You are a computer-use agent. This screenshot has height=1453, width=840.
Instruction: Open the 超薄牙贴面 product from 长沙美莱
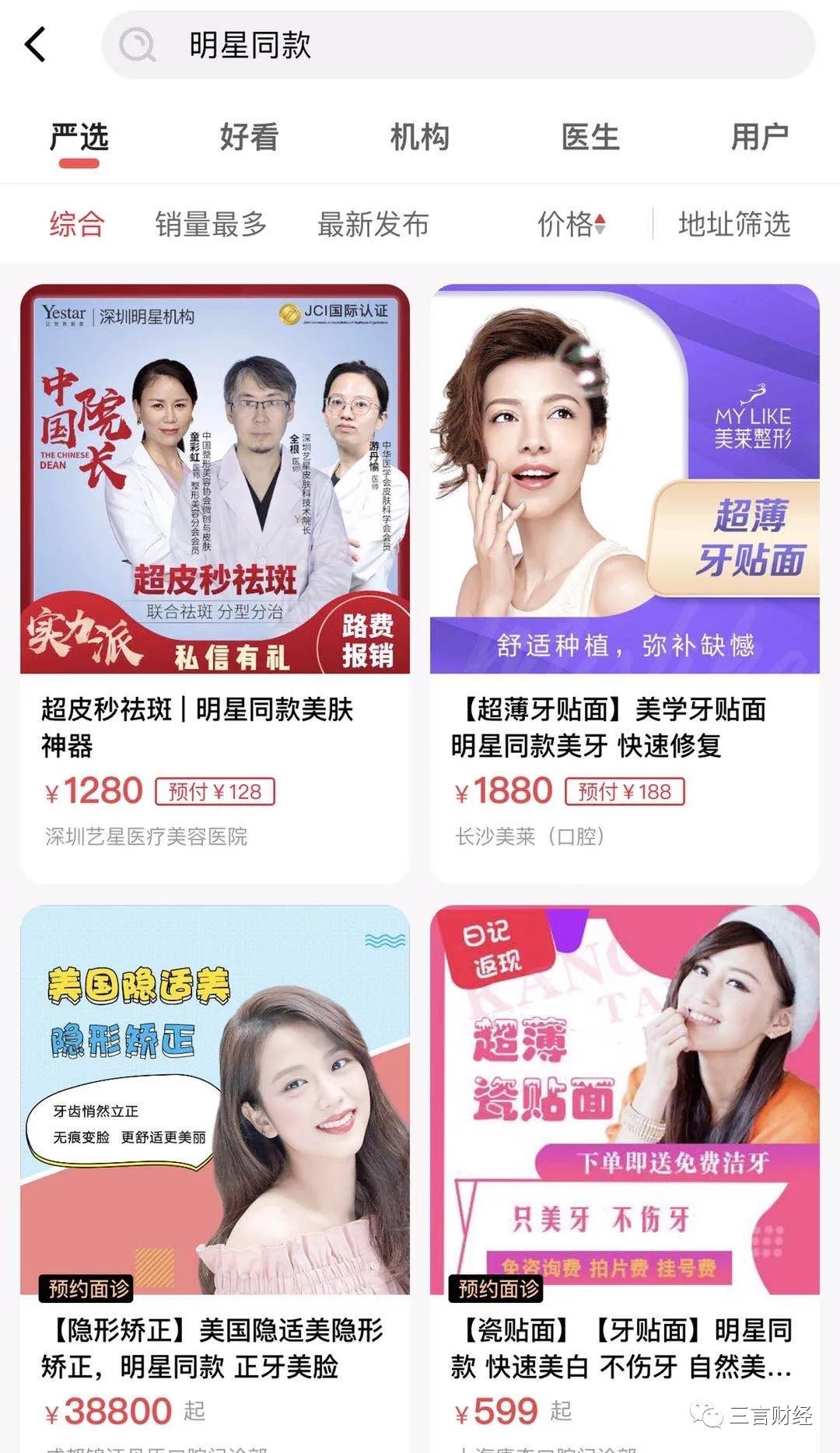pyautogui.click(x=625, y=583)
